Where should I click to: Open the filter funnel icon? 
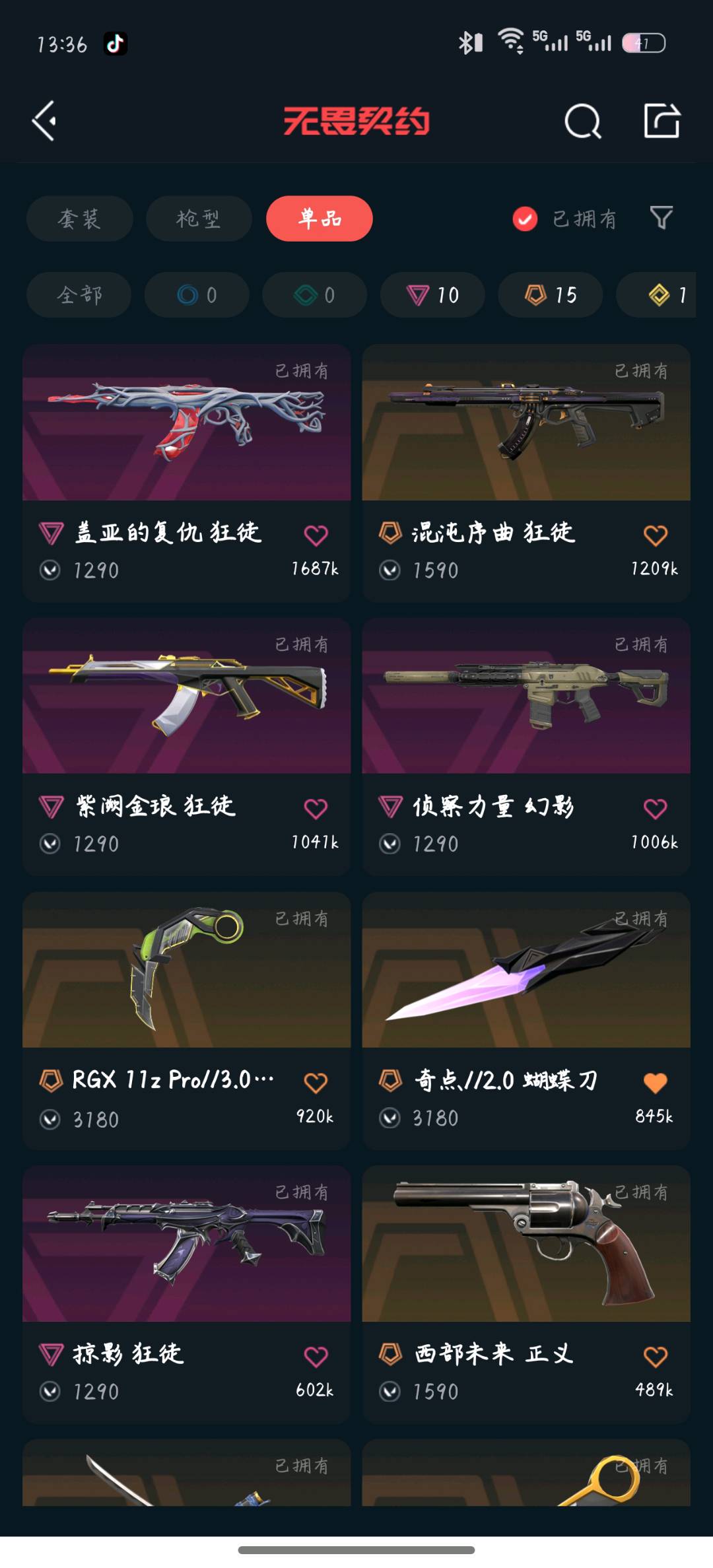pyautogui.click(x=661, y=218)
